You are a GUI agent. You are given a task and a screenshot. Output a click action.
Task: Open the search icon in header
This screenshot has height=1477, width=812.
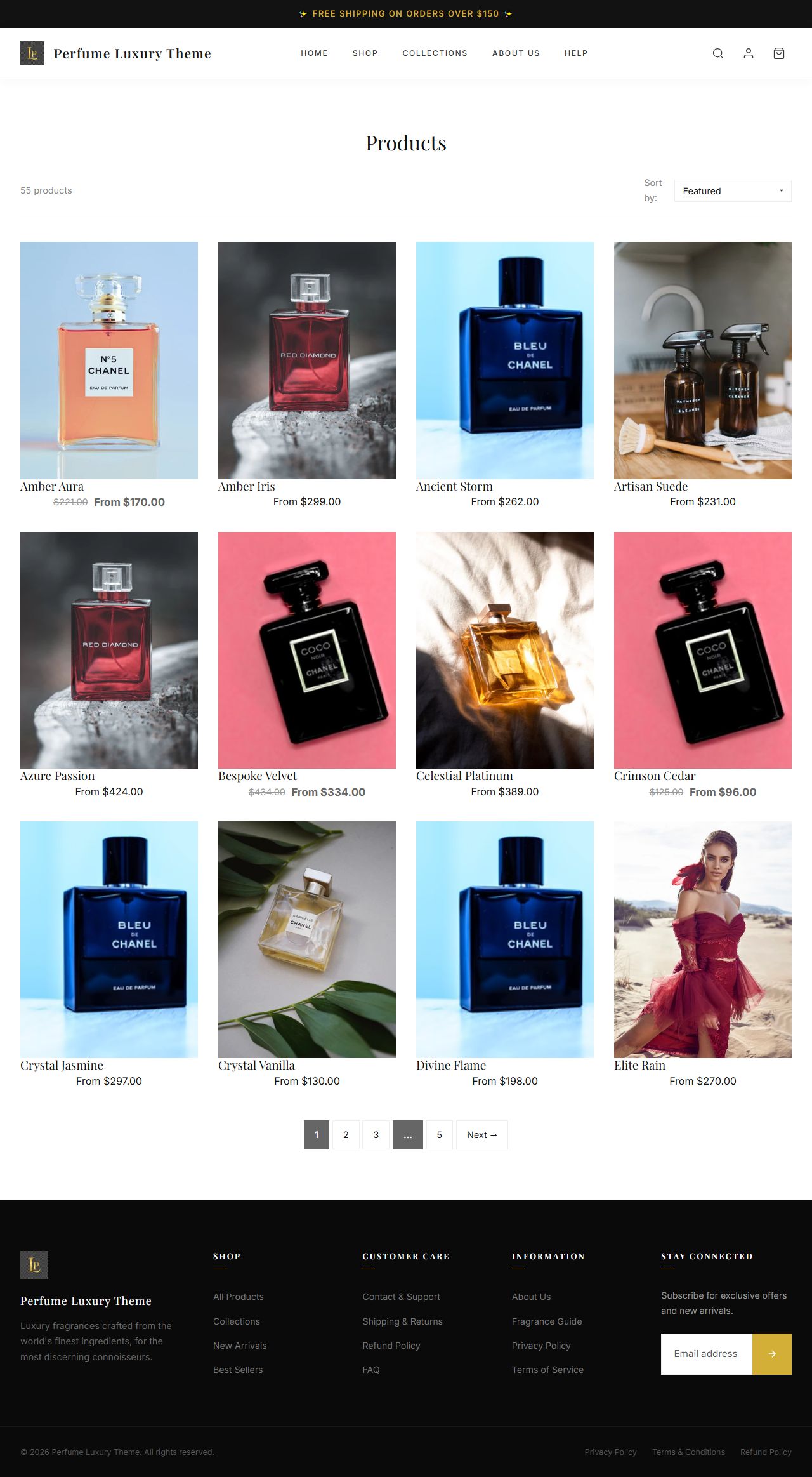[717, 53]
